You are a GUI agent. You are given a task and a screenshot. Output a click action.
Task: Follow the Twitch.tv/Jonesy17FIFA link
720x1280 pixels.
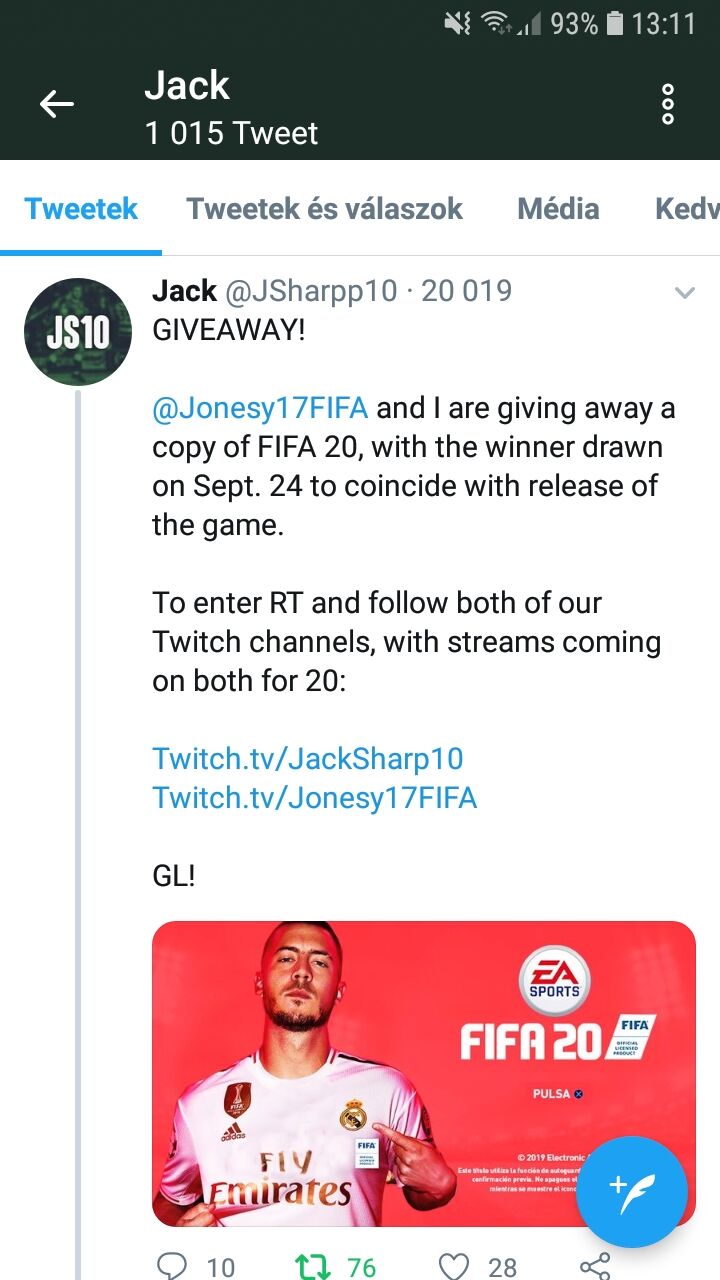point(315,797)
